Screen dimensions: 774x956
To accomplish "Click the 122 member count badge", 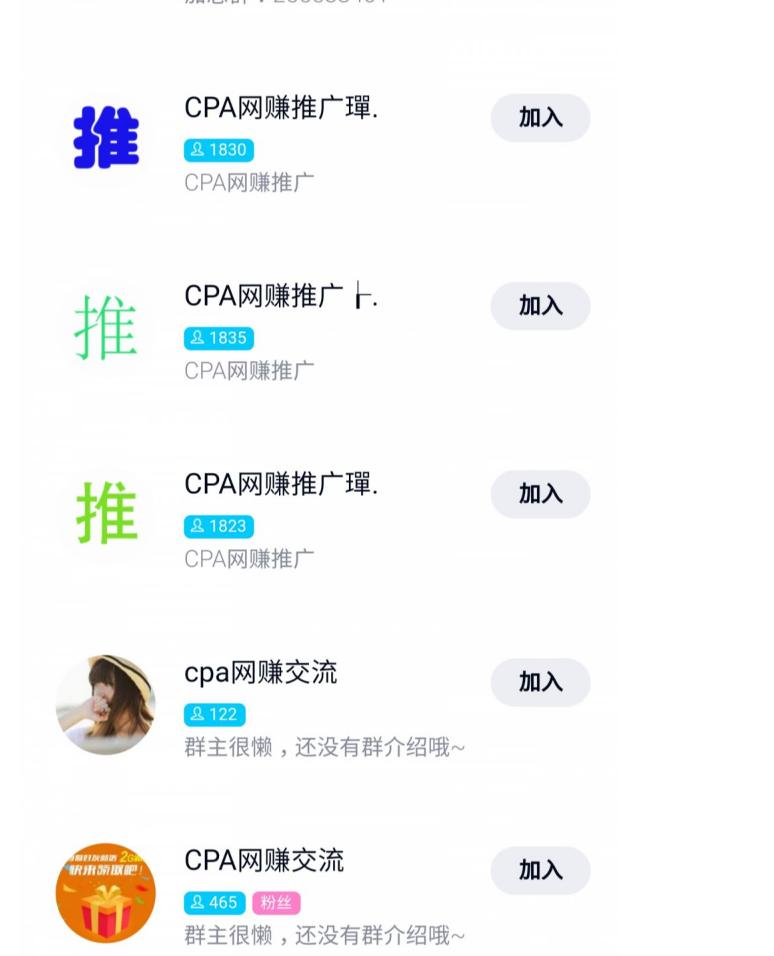I will [x=214, y=714].
